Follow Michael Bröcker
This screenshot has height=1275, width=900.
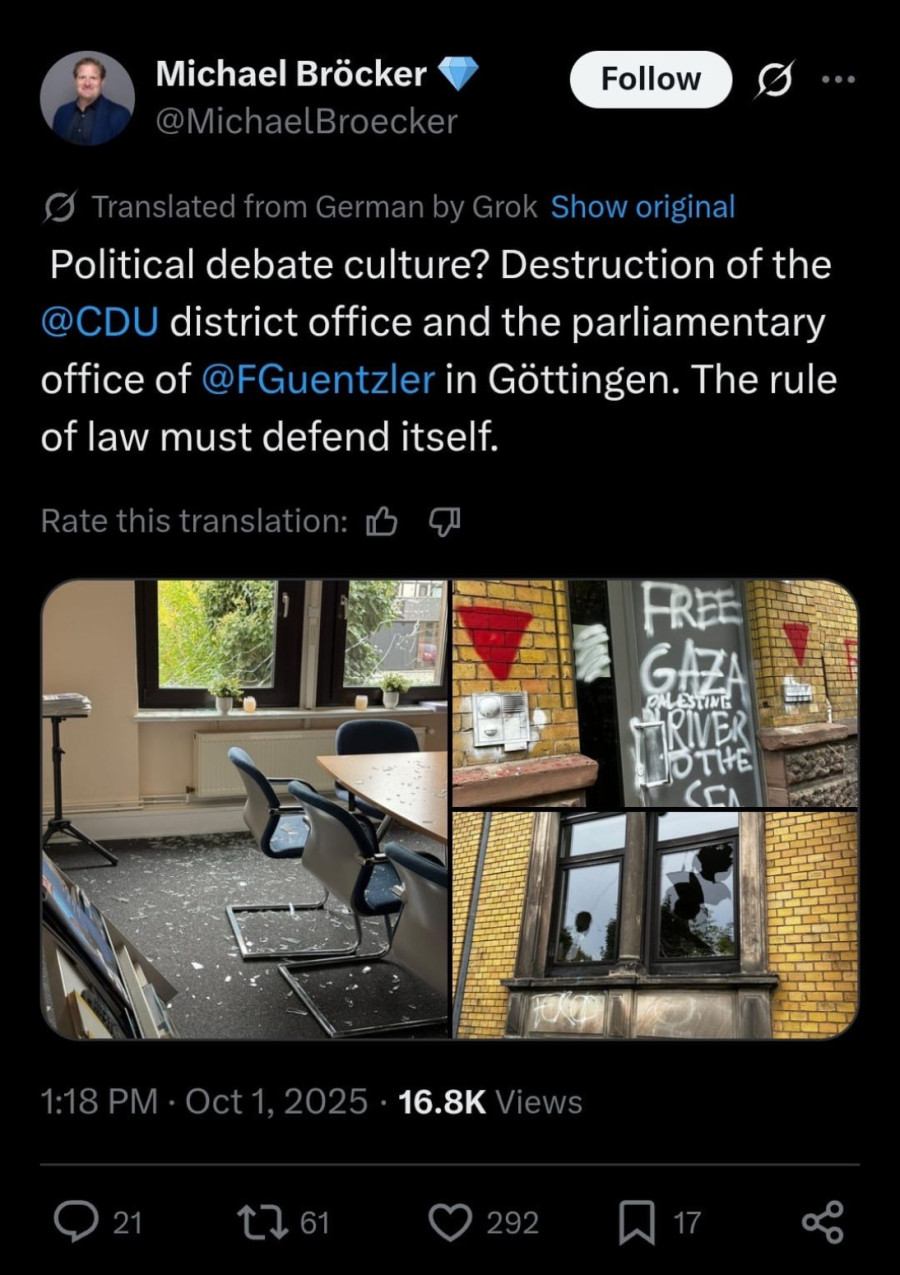coord(650,80)
